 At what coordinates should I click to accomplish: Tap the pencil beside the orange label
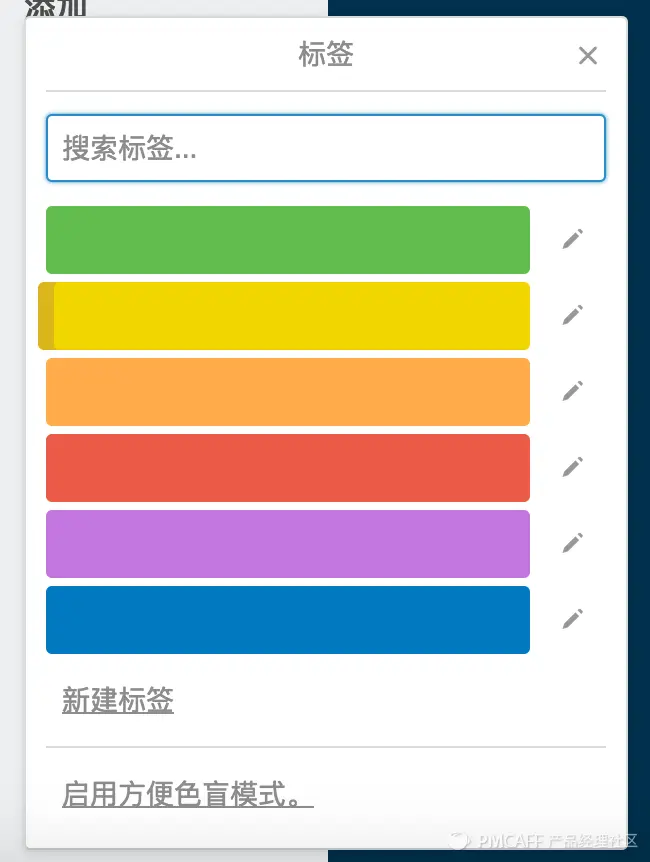572,391
